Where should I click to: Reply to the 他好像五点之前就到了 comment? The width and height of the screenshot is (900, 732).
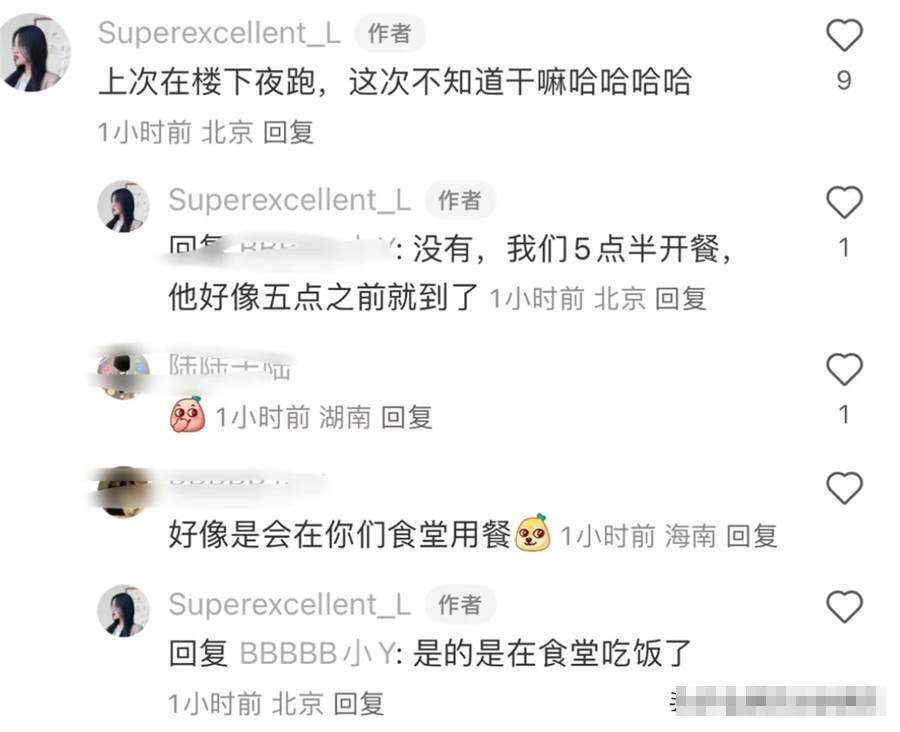pyautogui.click(x=681, y=298)
